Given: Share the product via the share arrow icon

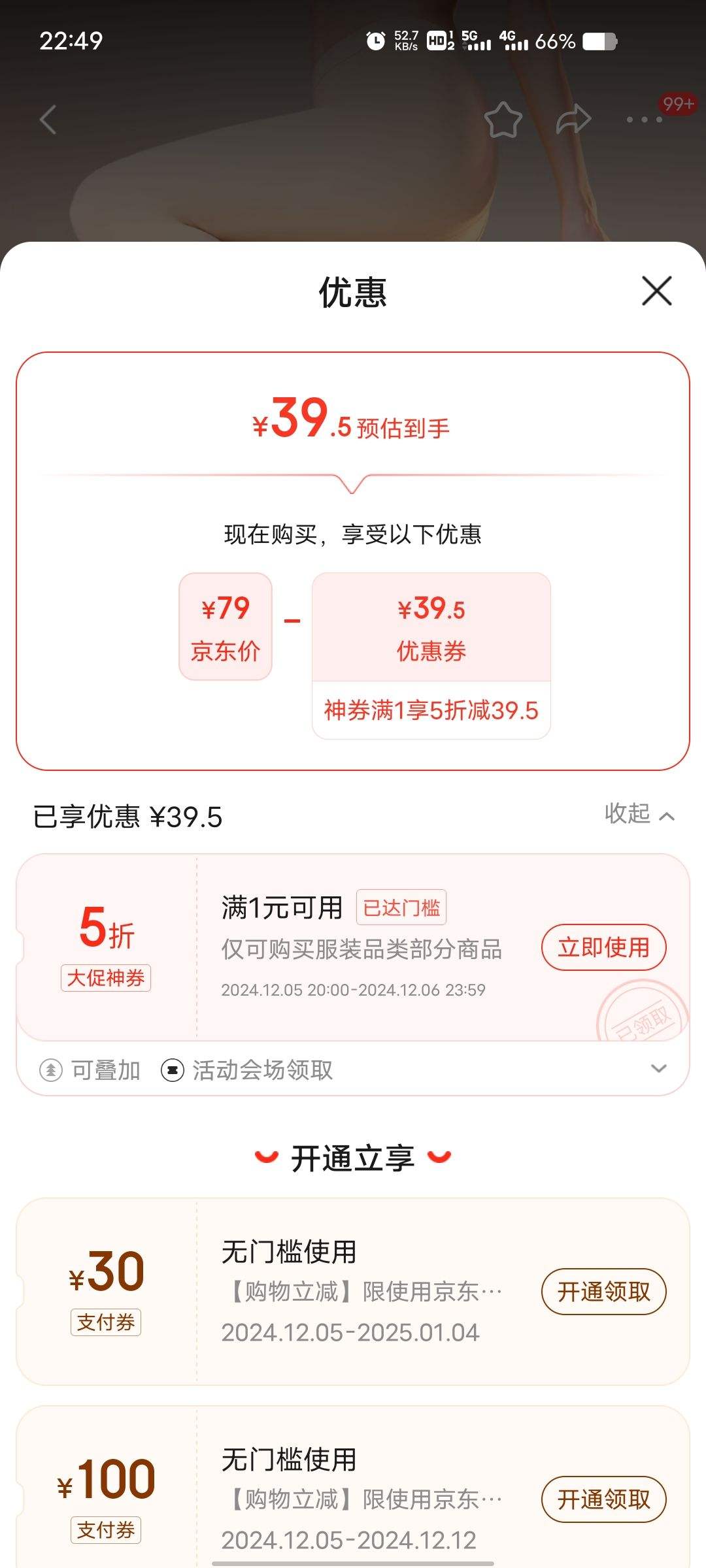Looking at the screenshot, I should (x=573, y=120).
